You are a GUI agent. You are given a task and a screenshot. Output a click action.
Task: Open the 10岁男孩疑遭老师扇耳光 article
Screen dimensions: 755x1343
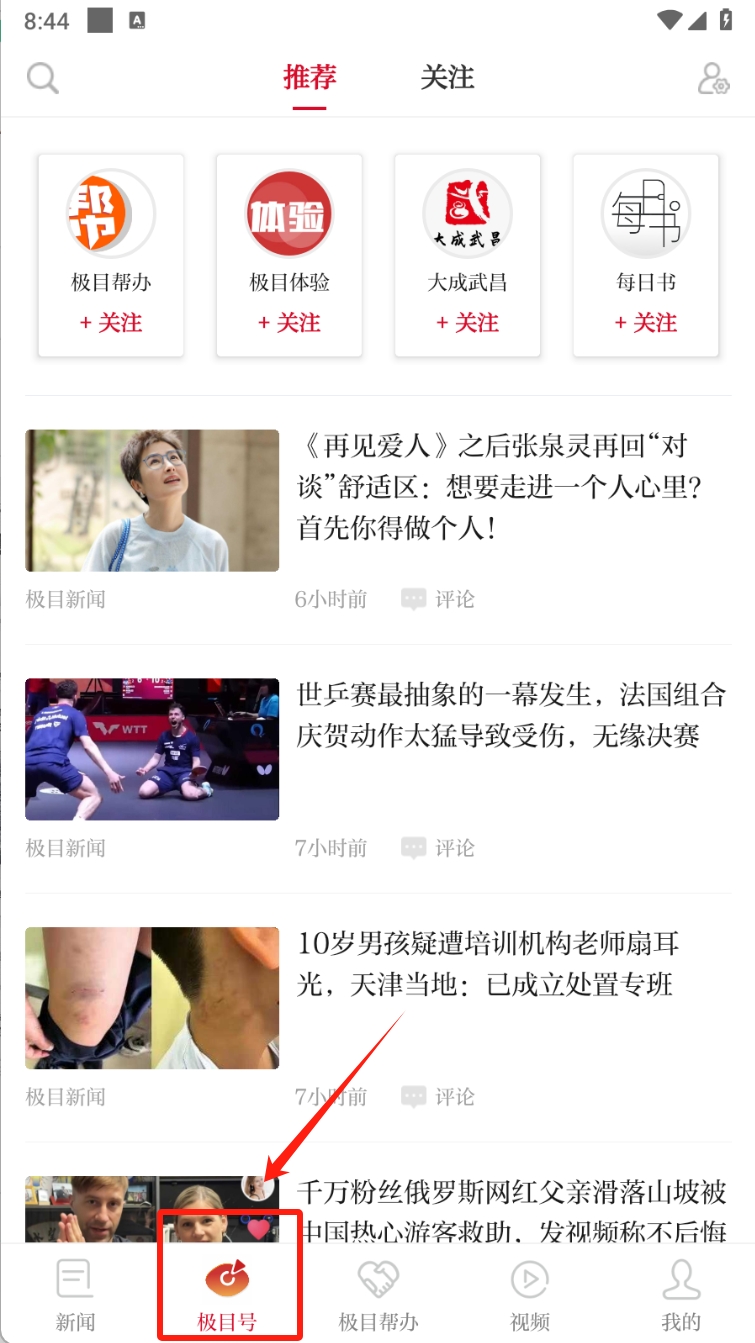[488, 964]
